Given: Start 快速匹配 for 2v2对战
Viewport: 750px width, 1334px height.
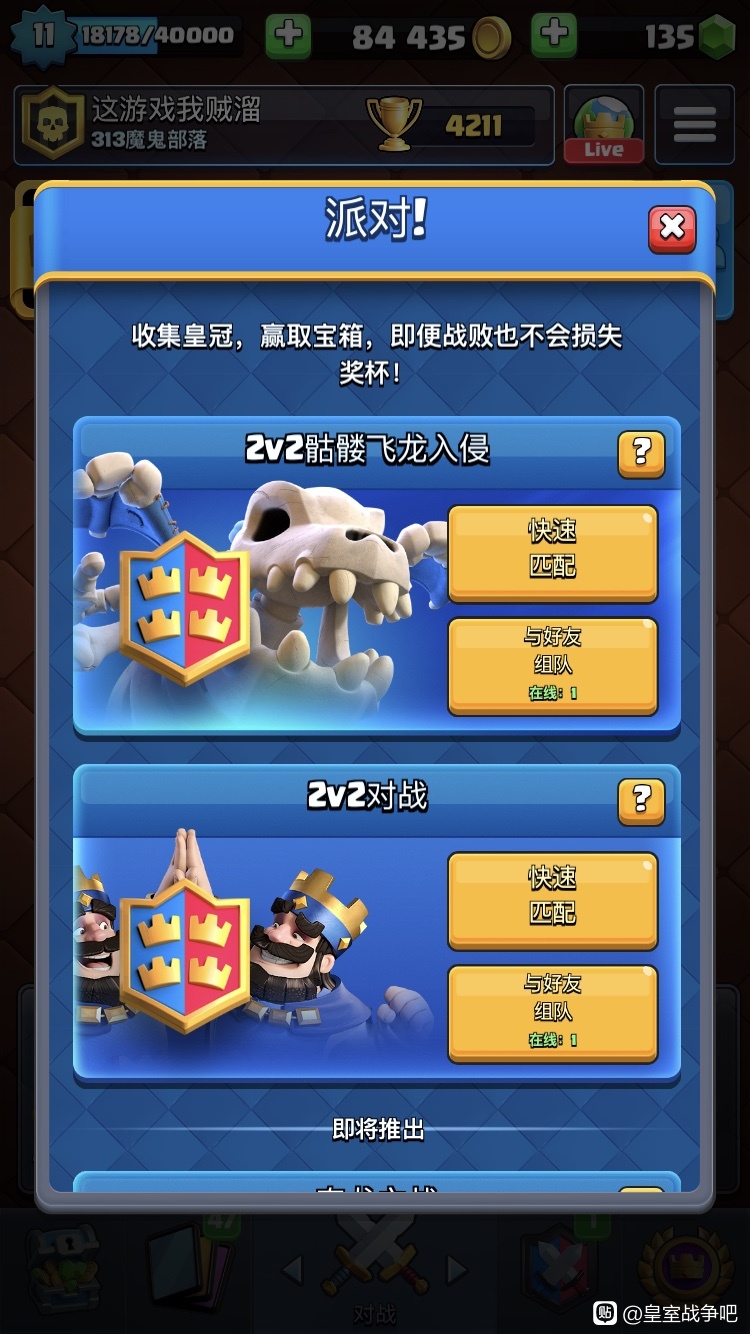Looking at the screenshot, I should [552, 900].
